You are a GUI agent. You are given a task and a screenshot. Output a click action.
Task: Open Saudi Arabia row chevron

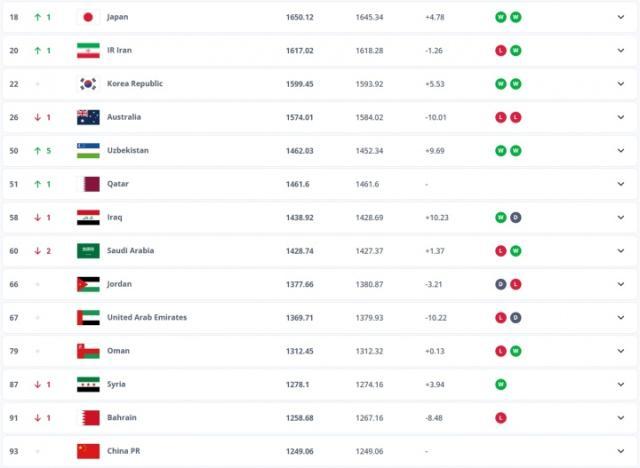tap(620, 251)
